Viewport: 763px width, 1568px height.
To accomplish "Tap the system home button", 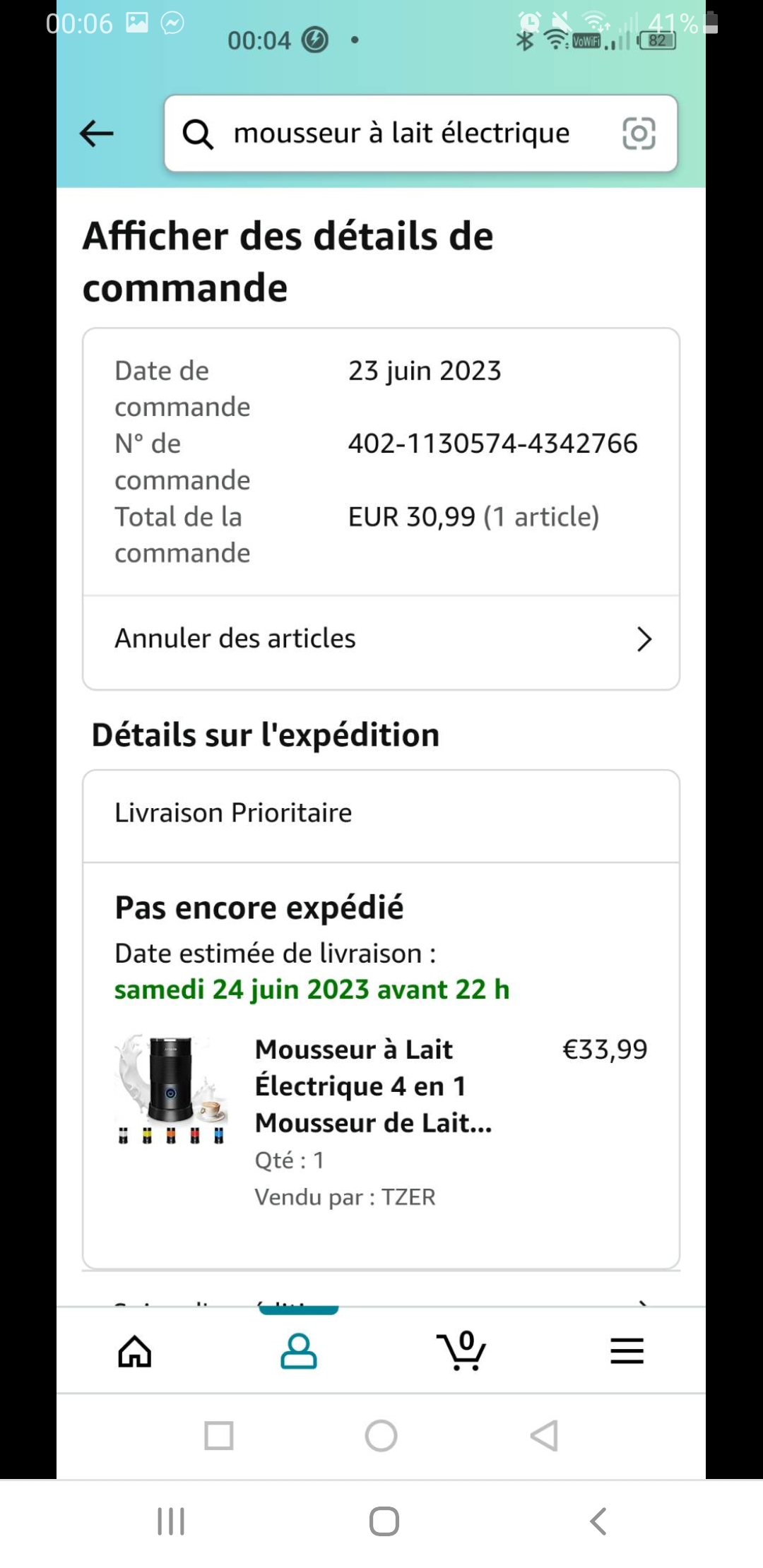I will [x=384, y=1521].
